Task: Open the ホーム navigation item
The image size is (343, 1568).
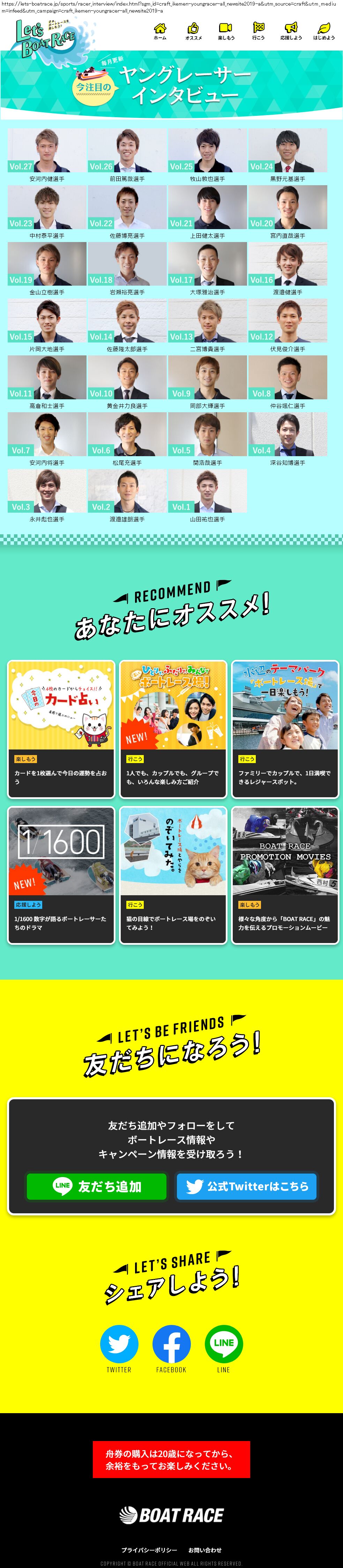Action: 159,31
